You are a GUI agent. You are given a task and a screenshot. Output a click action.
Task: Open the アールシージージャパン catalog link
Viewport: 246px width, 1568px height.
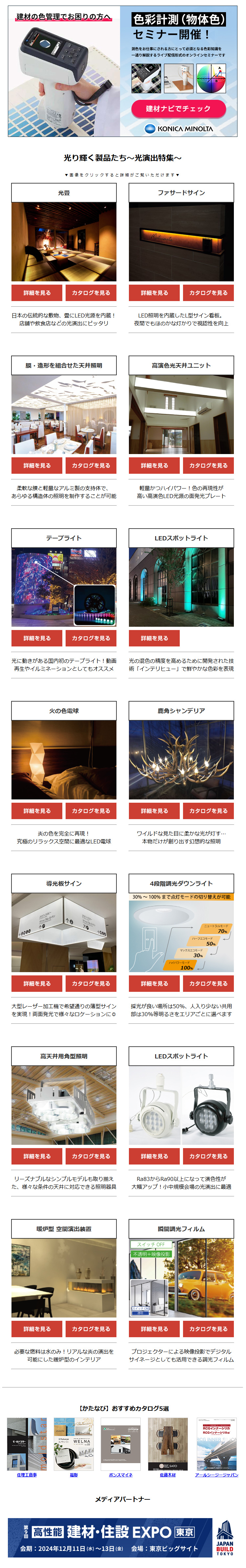click(216, 1475)
